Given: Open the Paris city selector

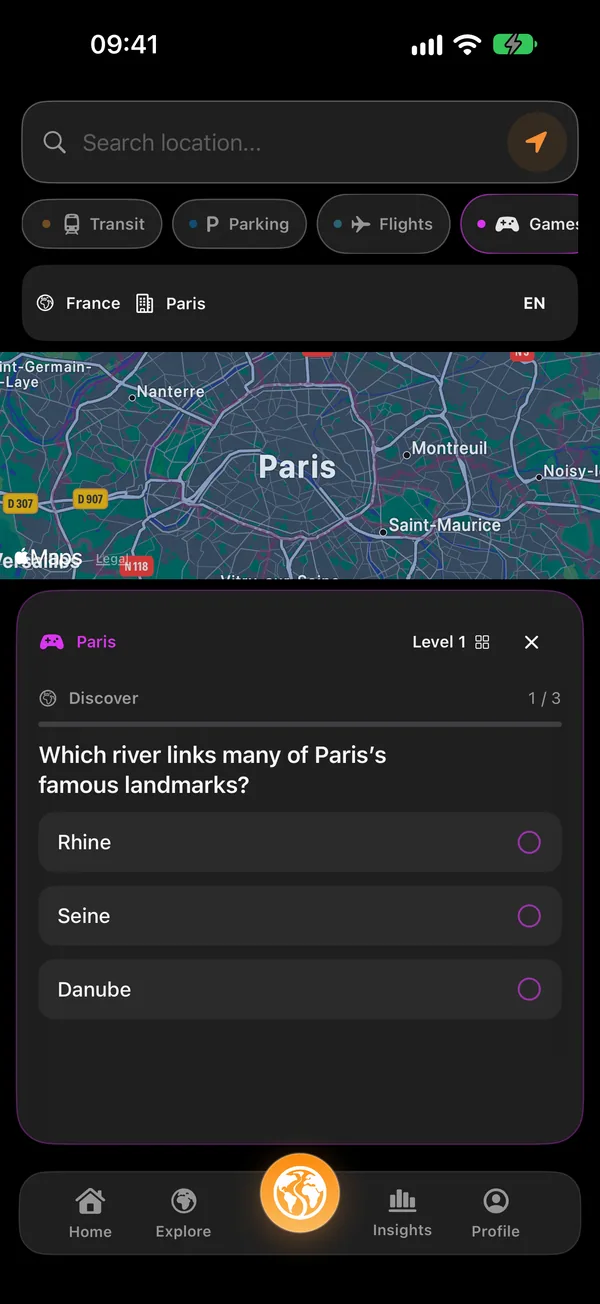Looking at the screenshot, I should (x=170, y=303).
